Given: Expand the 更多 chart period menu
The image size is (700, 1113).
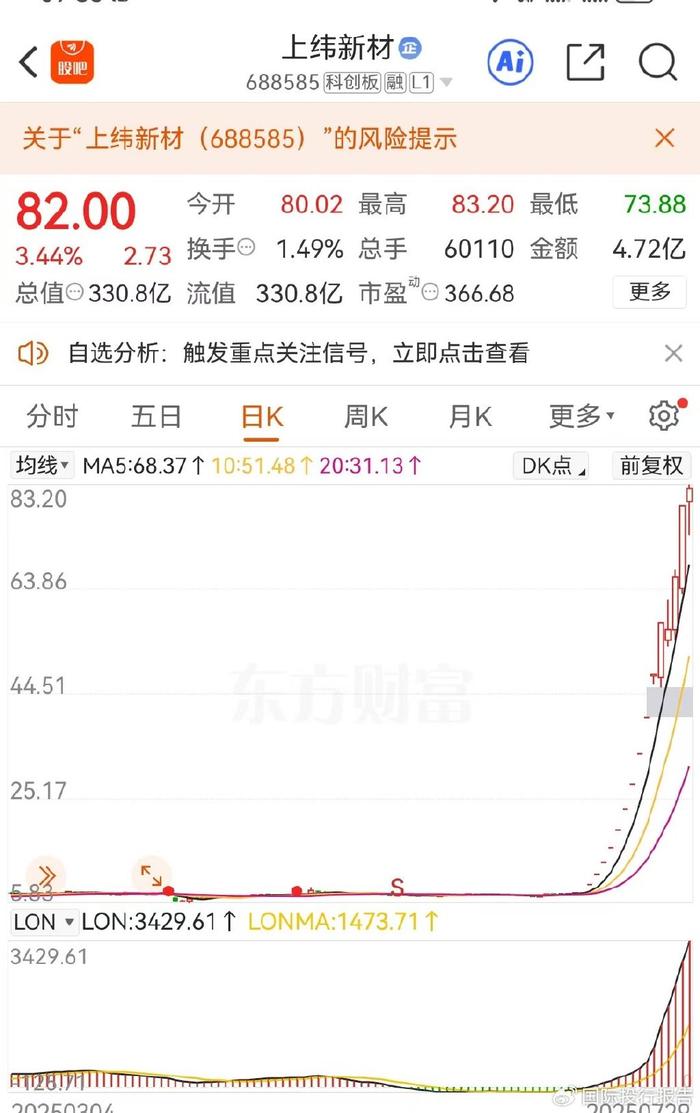Looking at the screenshot, I should (x=581, y=416).
